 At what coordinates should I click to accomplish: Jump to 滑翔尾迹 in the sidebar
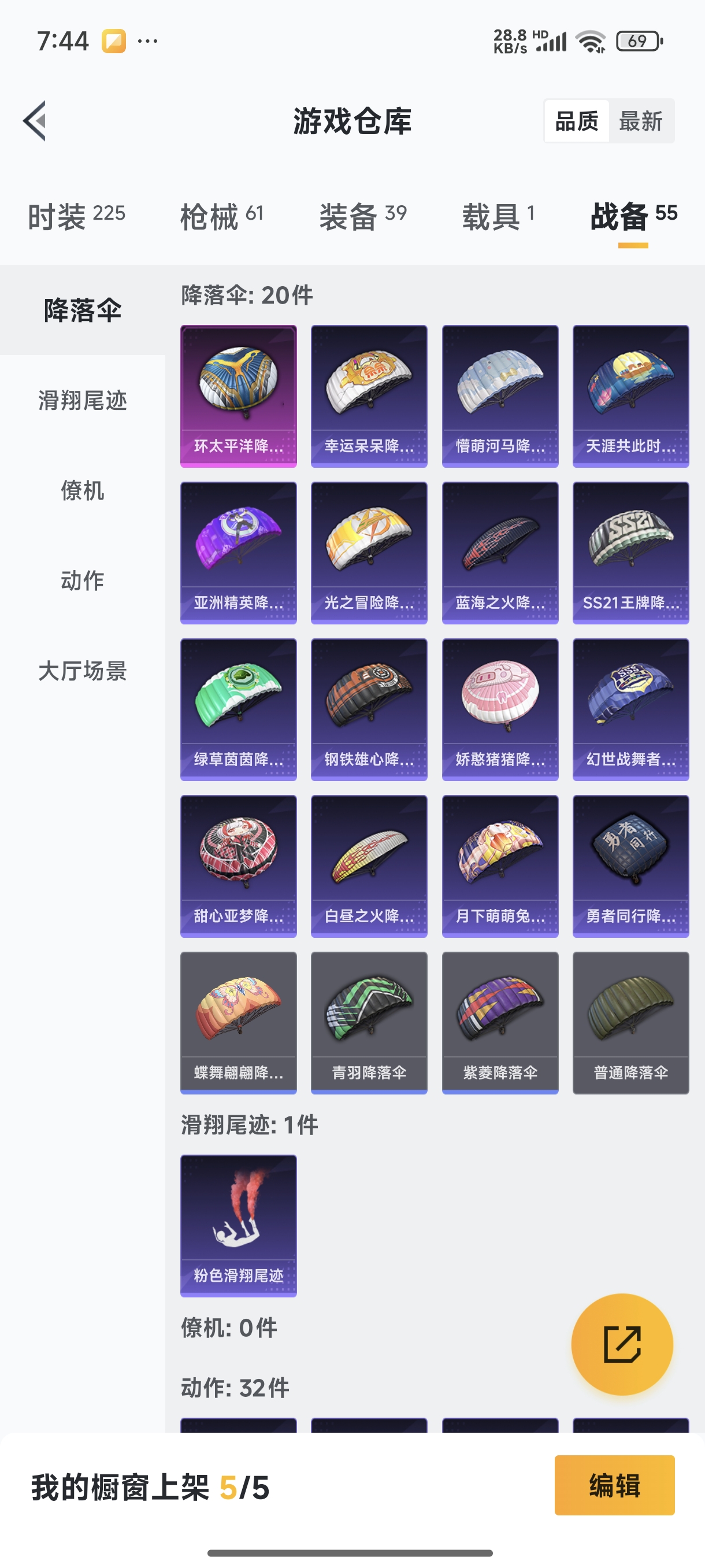click(x=83, y=401)
